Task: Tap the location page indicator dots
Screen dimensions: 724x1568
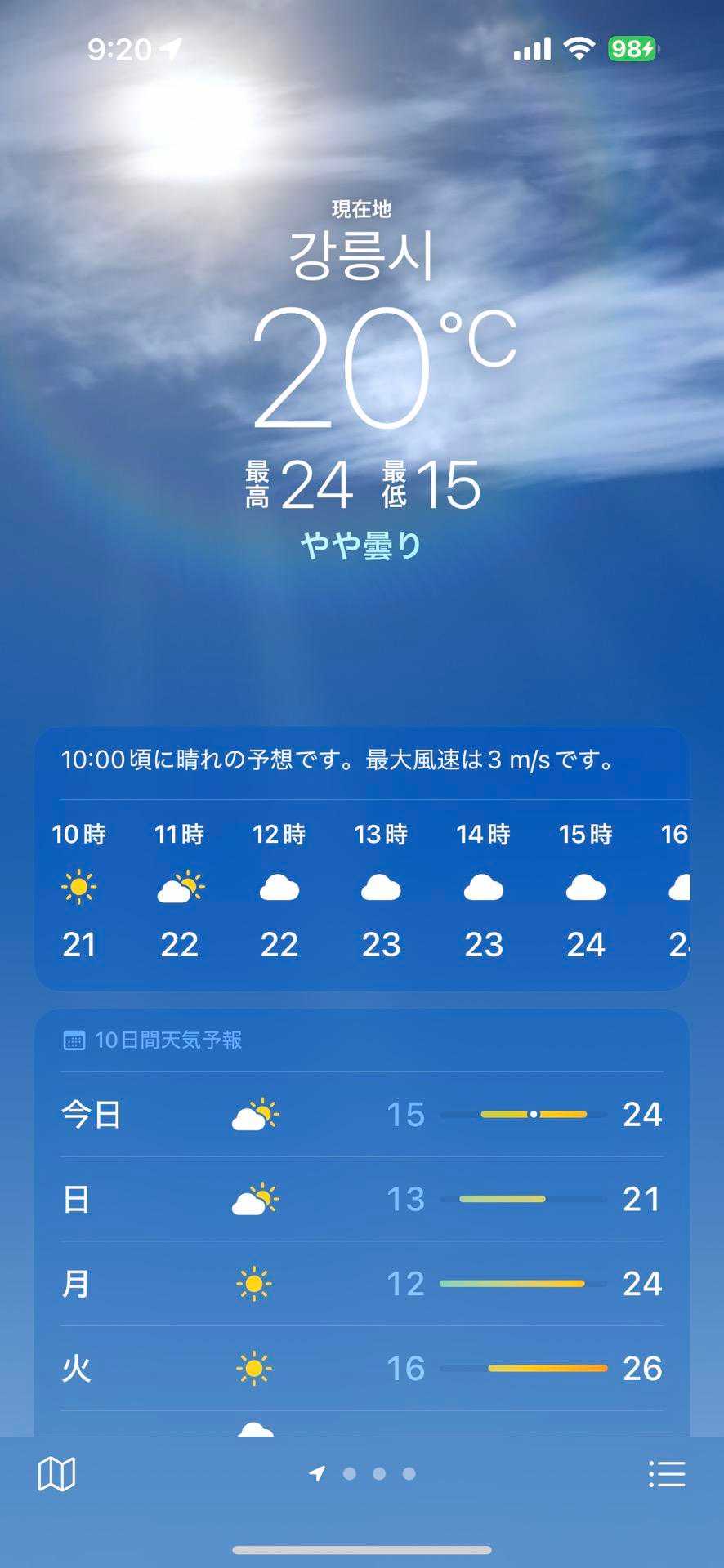Action: [364, 1474]
